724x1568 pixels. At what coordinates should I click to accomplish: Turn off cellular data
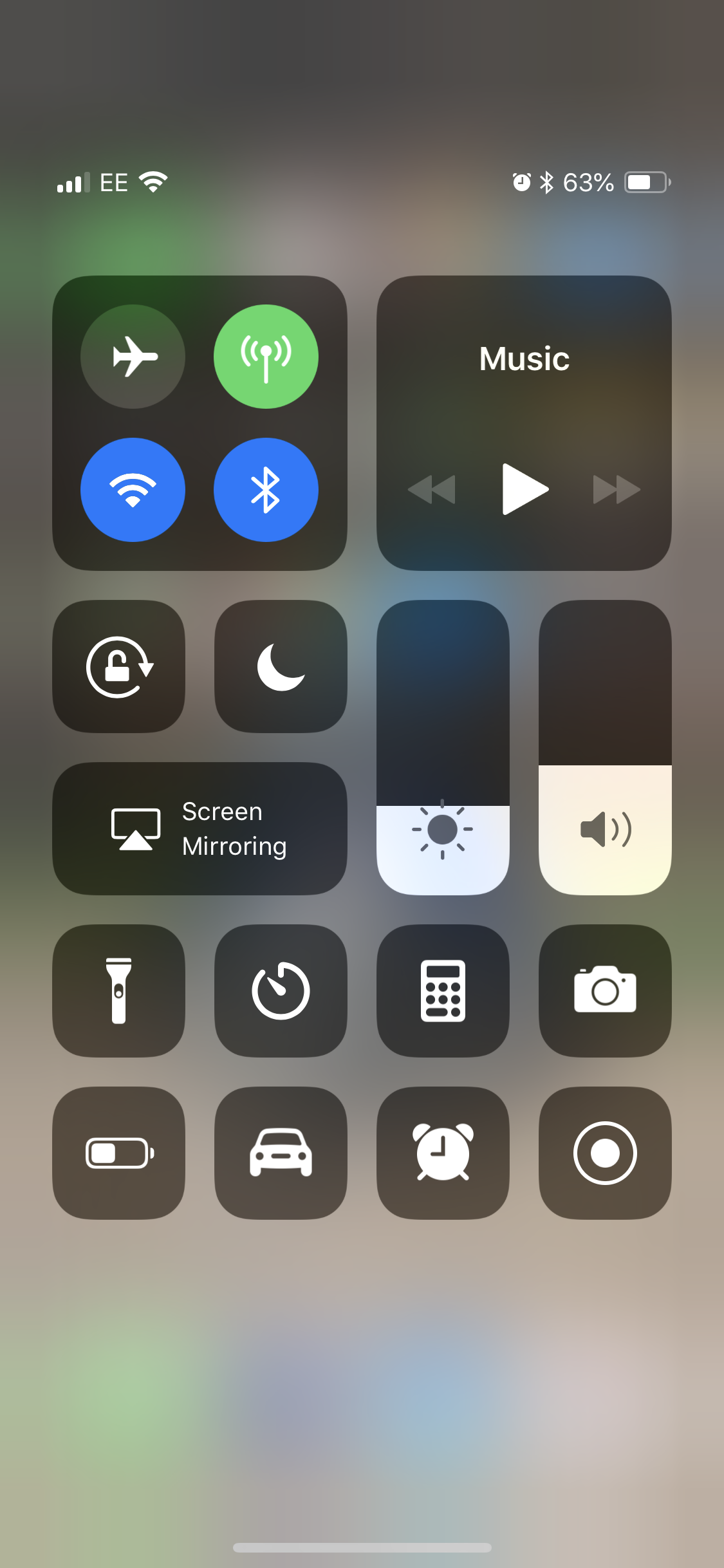click(x=266, y=357)
